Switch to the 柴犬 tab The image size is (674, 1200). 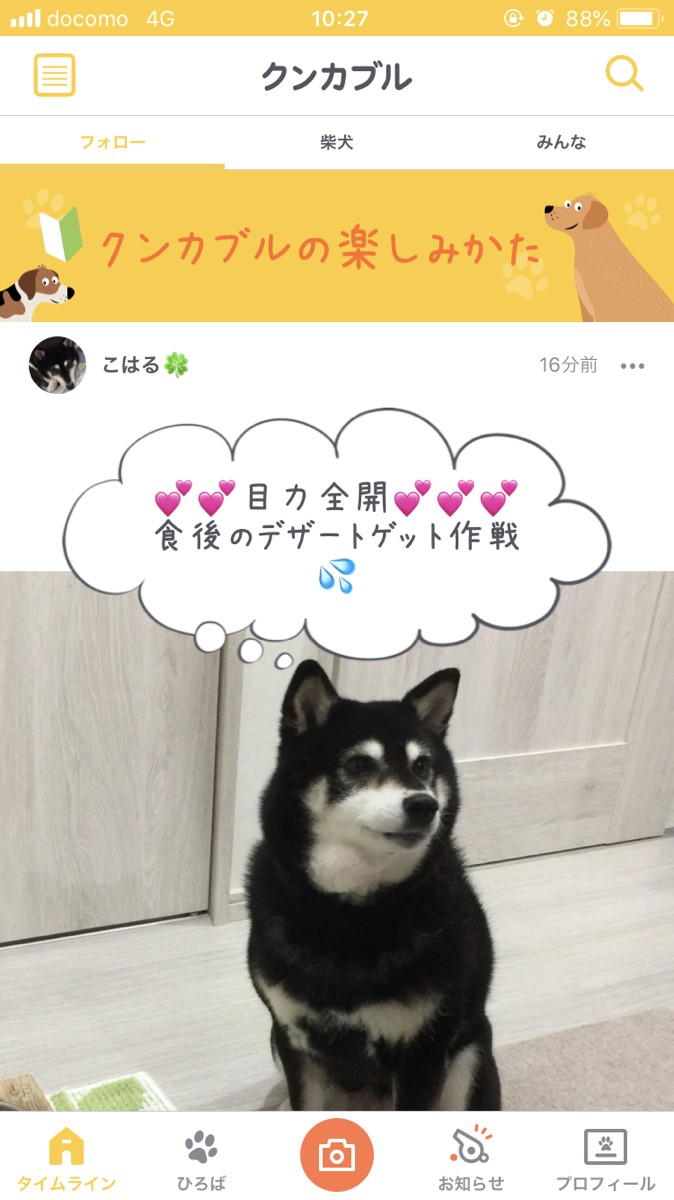(x=337, y=142)
